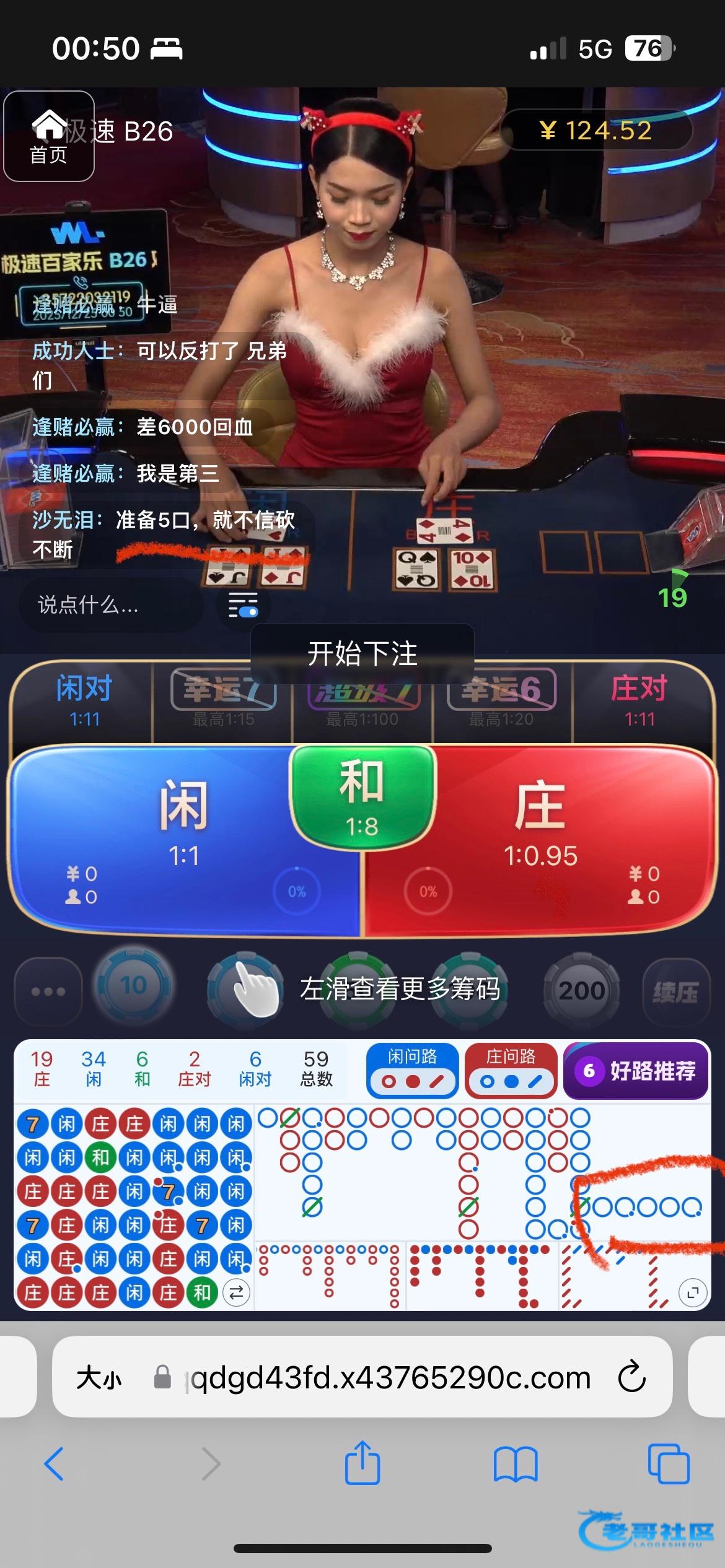Open the ¥124.52 balance pill
Image resolution: width=725 pixels, height=1568 pixels.
coord(595,131)
